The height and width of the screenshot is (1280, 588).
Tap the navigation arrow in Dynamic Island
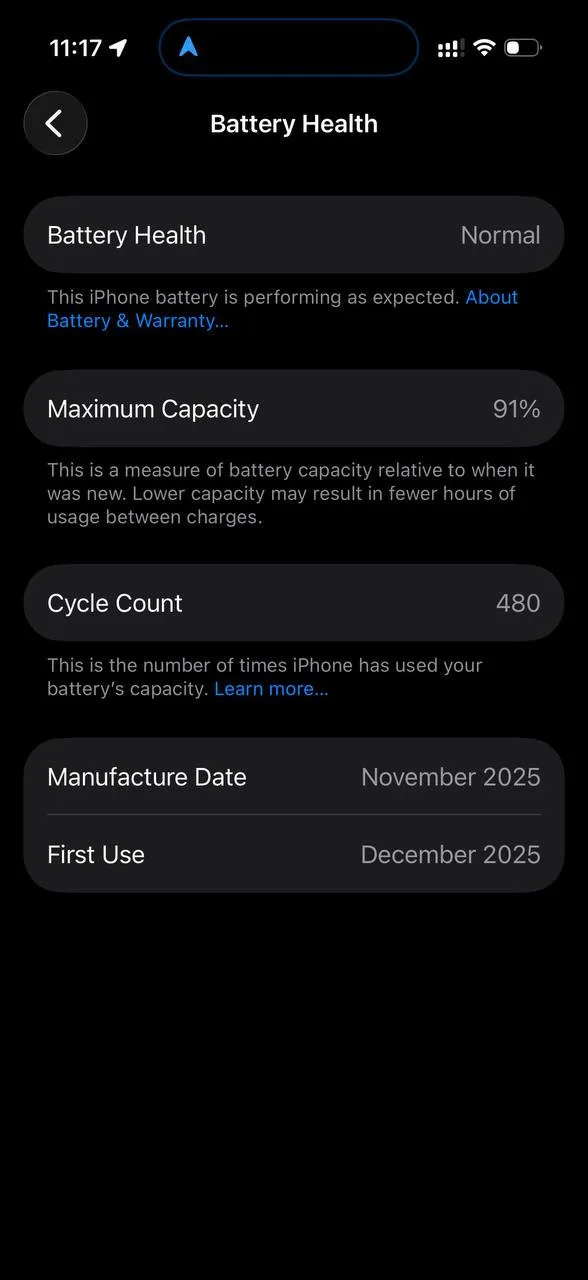188,47
